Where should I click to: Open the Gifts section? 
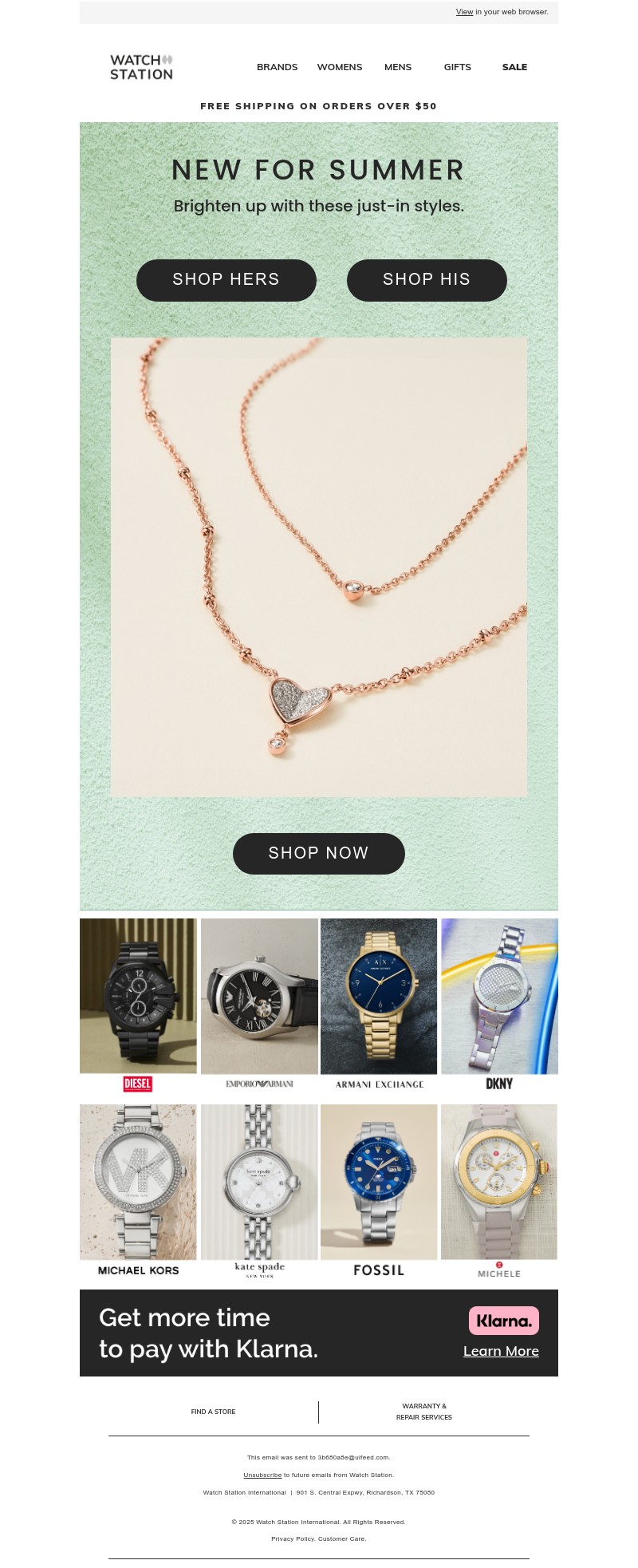[457, 67]
